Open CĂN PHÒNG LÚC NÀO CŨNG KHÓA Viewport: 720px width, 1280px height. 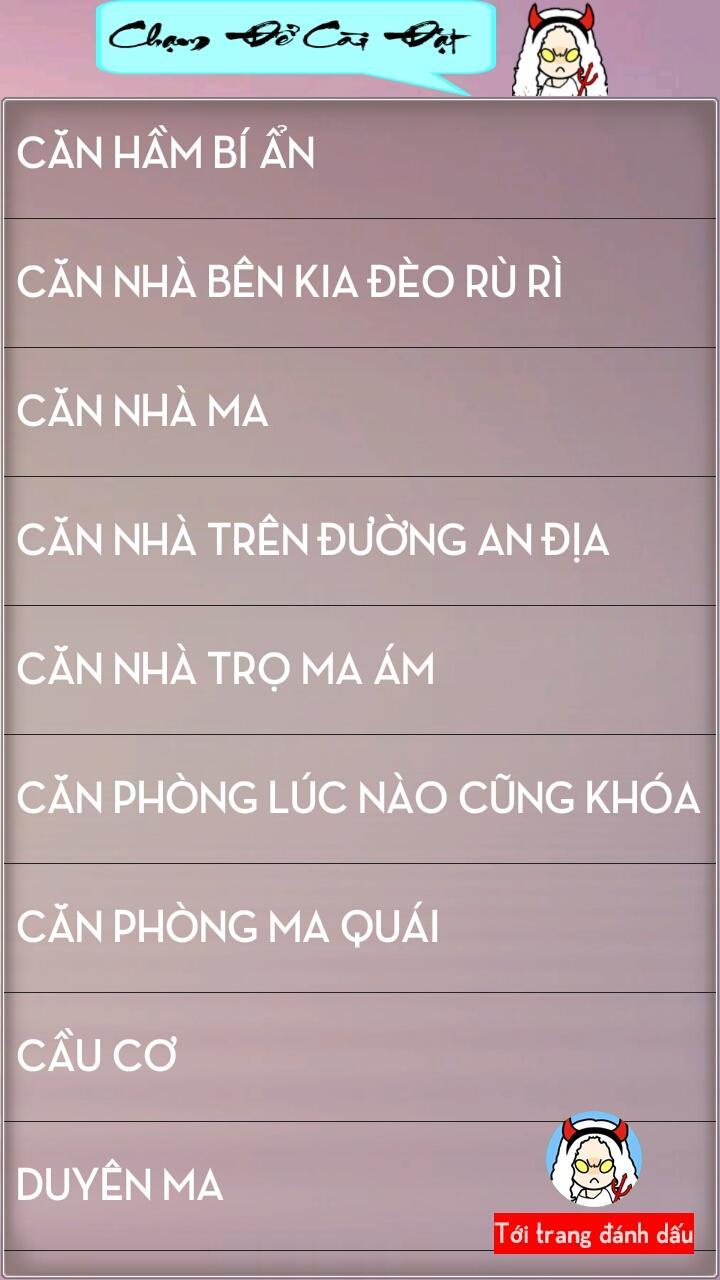click(358, 799)
